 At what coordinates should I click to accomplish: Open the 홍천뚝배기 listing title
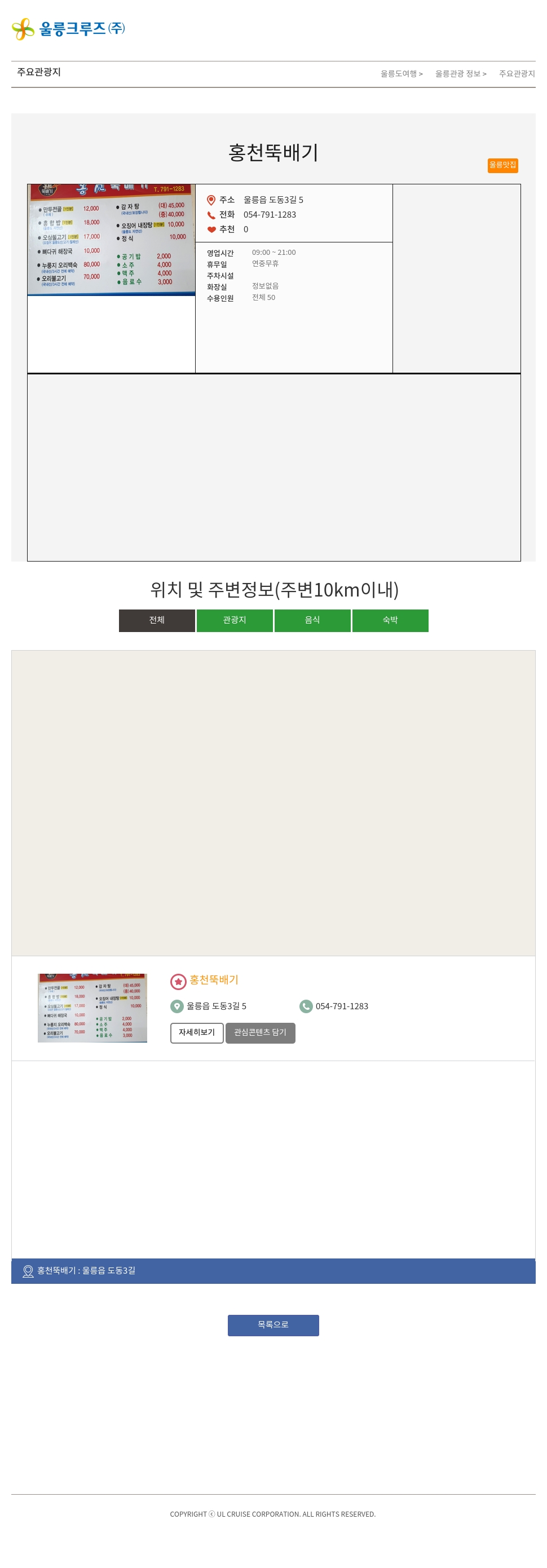click(x=213, y=980)
